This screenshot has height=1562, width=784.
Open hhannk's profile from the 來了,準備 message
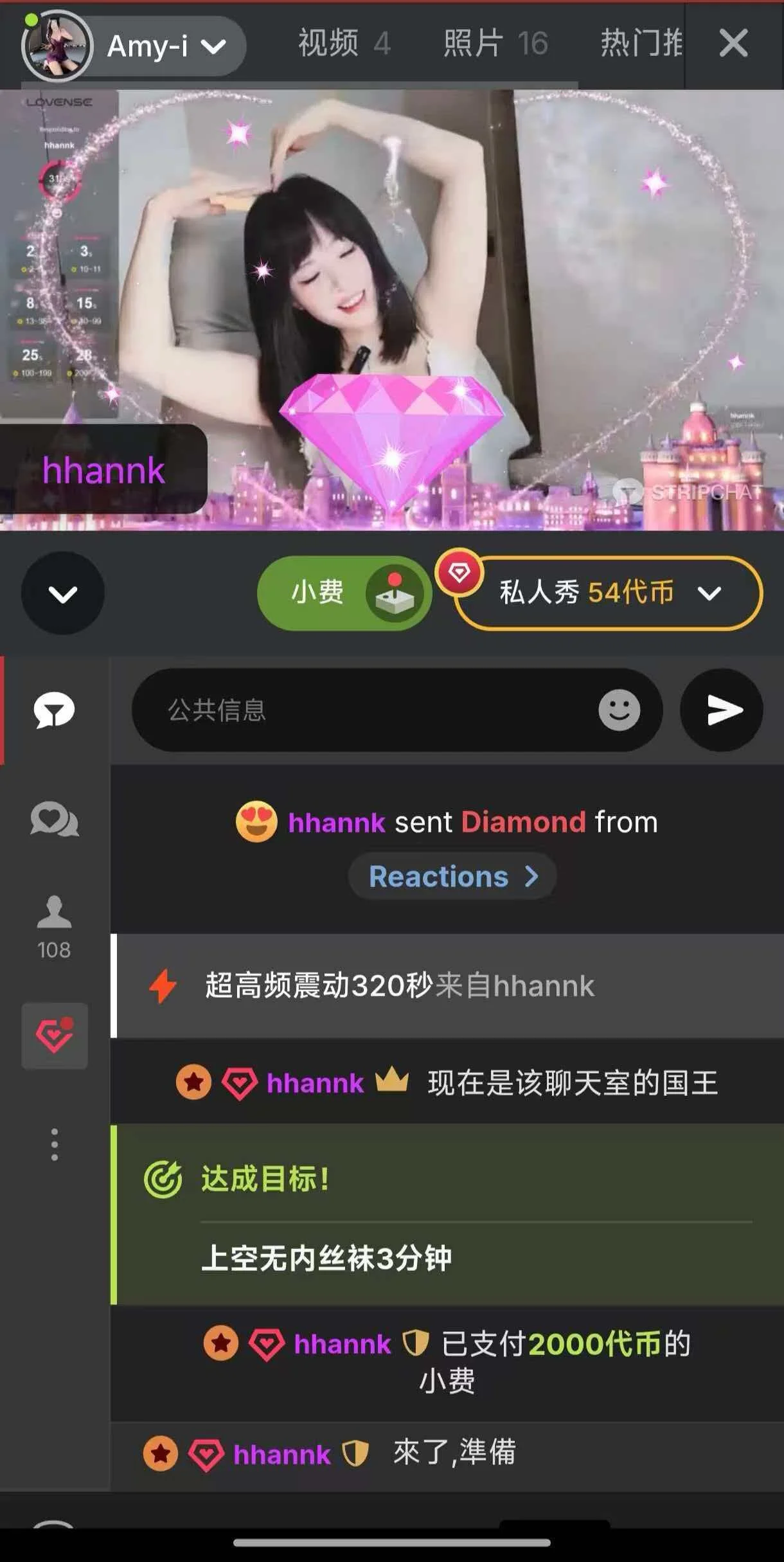[x=281, y=1455]
